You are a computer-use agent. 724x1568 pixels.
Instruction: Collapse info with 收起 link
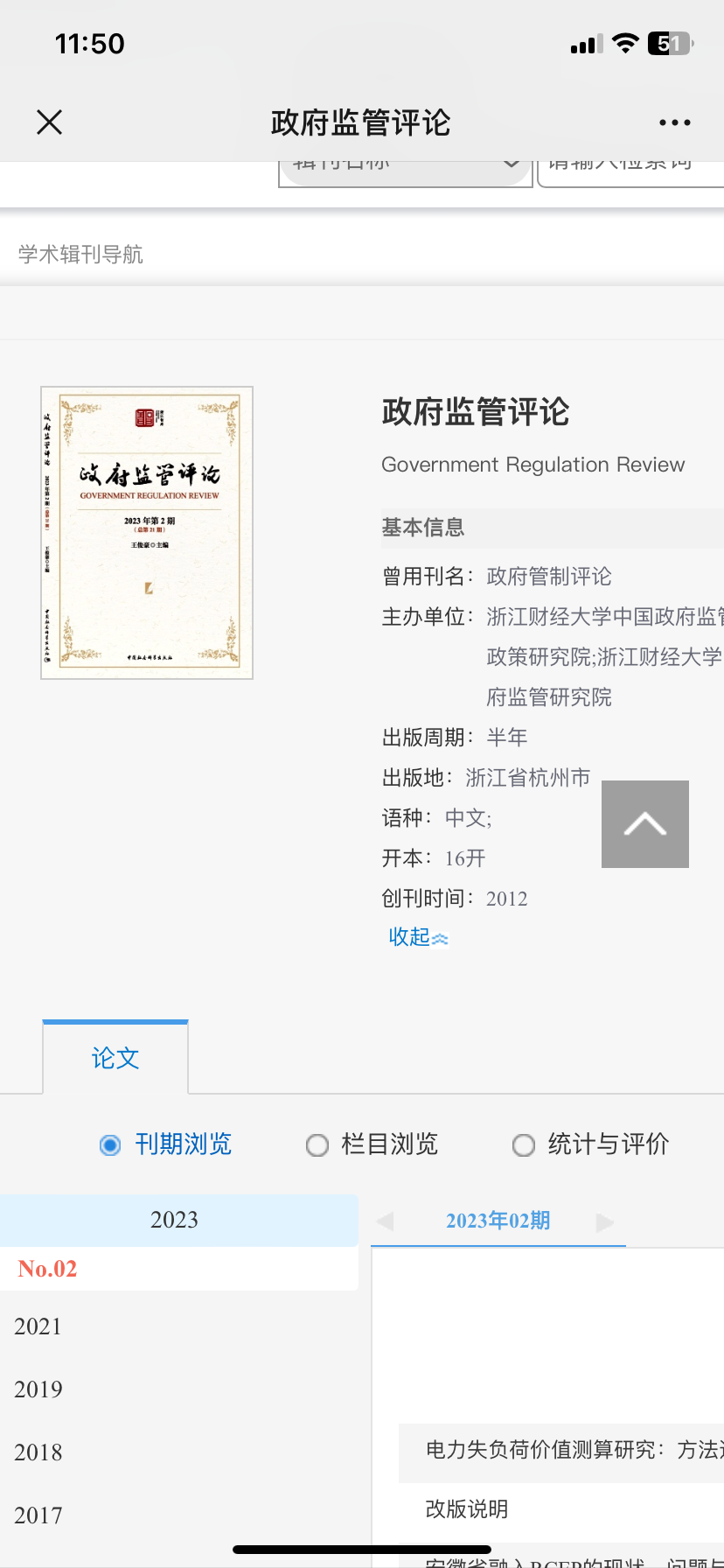[x=418, y=937]
